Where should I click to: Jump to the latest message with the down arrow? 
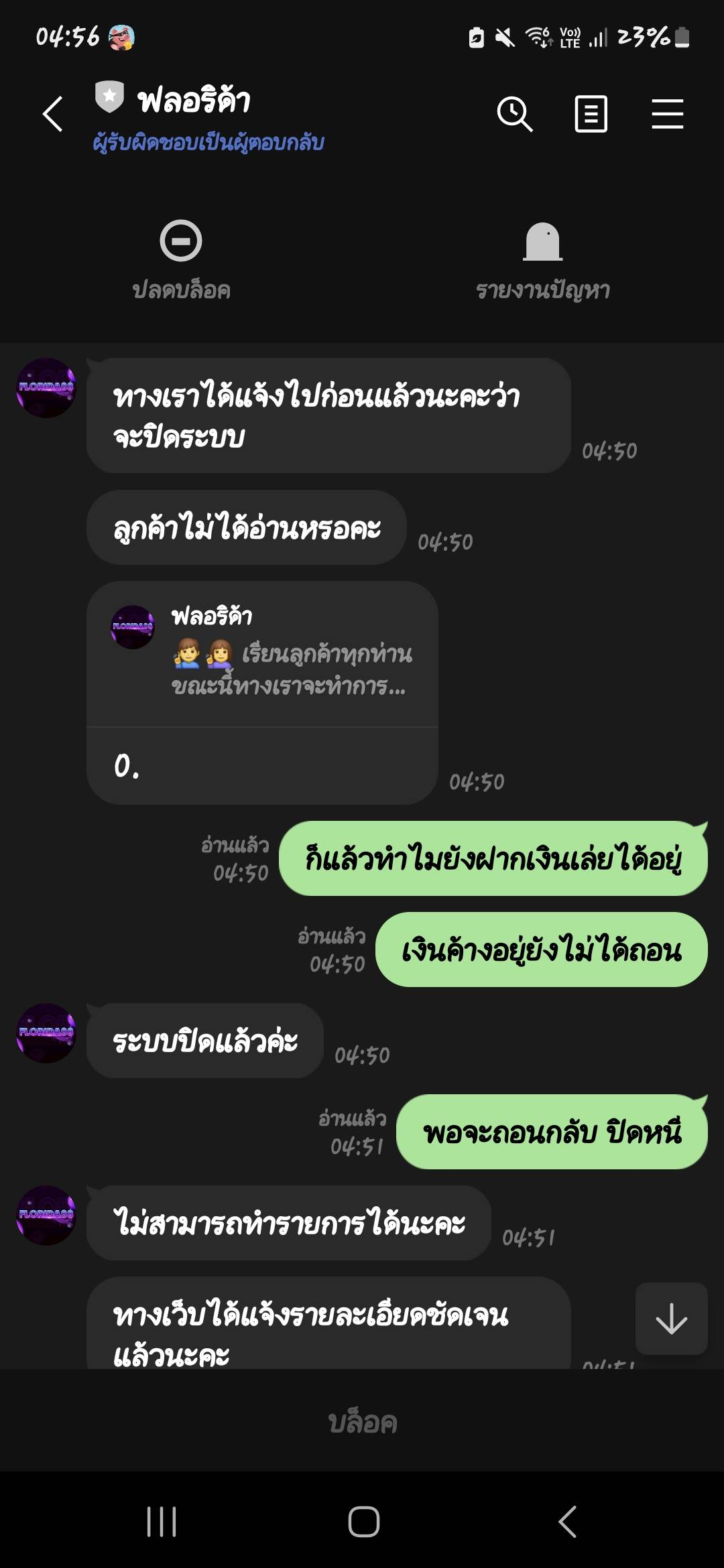tap(671, 1319)
